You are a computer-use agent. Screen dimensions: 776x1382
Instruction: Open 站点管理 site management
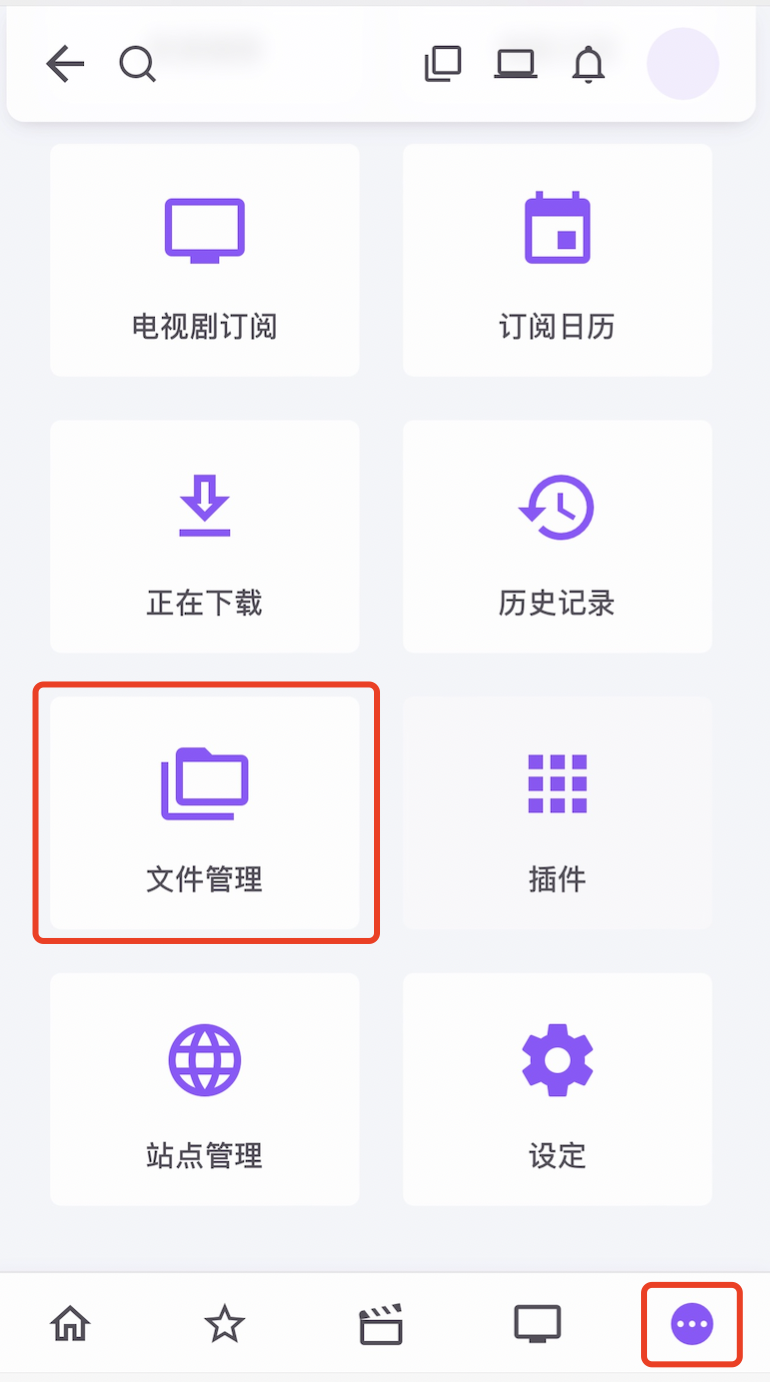tap(204, 1088)
